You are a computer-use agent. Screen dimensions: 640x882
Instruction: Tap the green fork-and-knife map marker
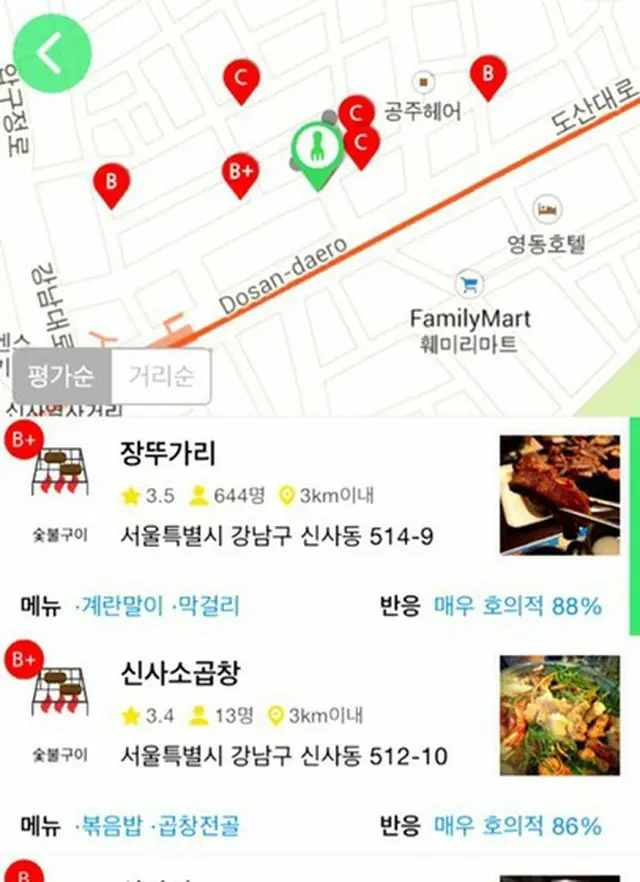pos(317,150)
